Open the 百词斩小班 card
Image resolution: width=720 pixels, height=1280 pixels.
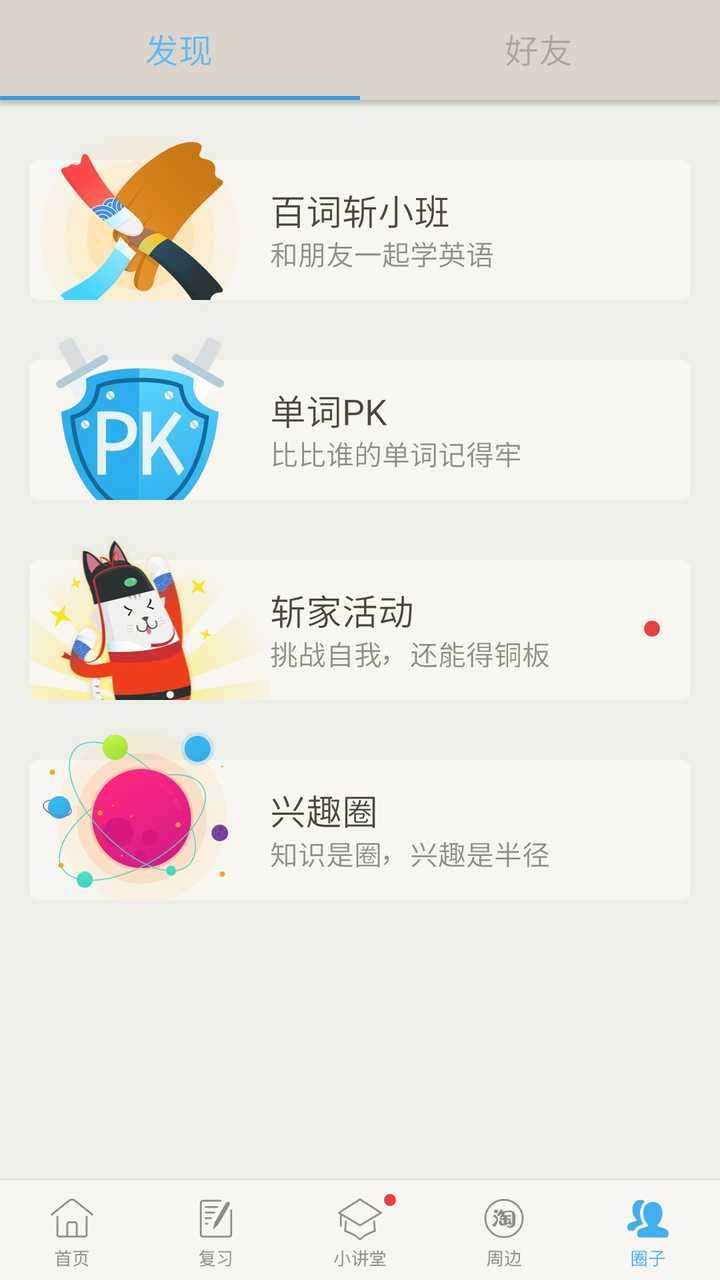point(360,230)
